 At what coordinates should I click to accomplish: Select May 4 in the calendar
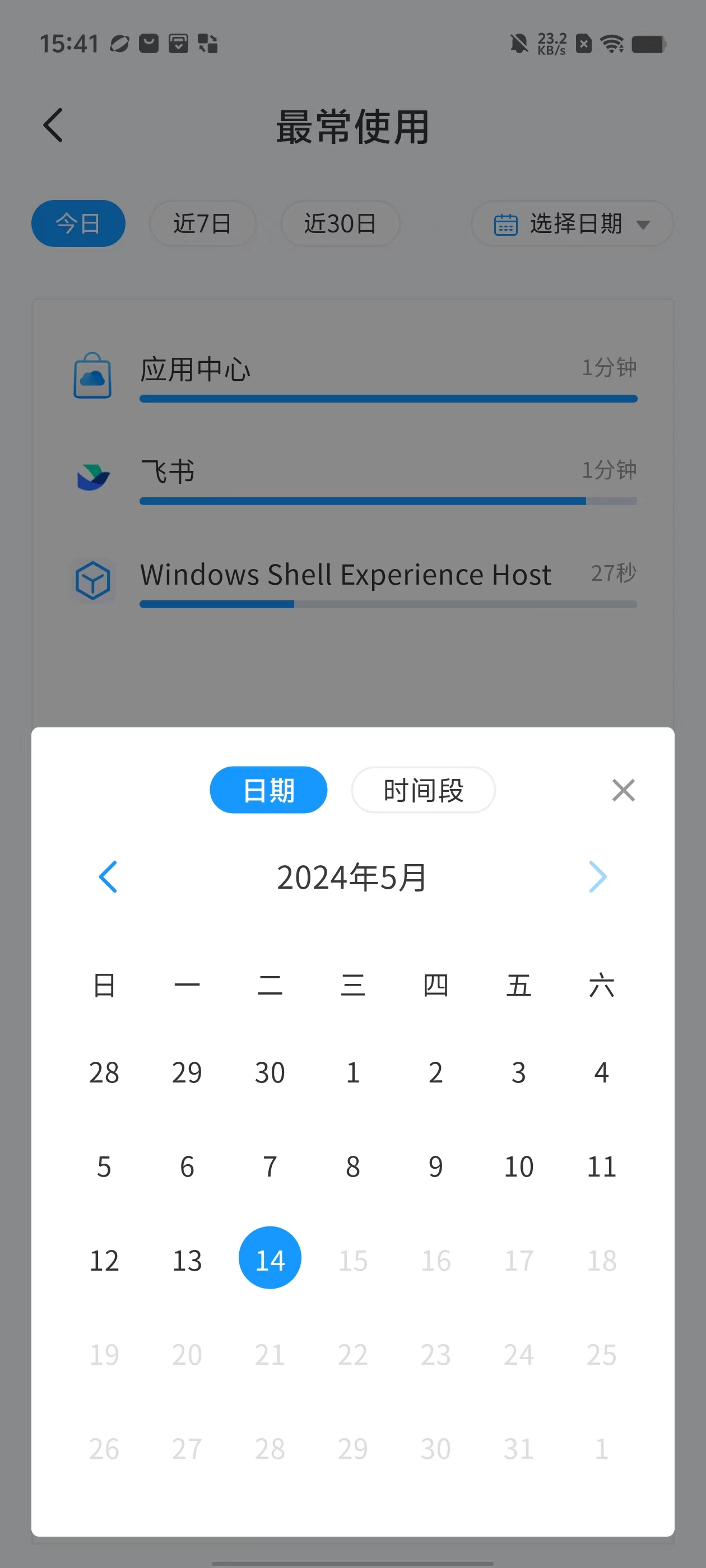601,1072
